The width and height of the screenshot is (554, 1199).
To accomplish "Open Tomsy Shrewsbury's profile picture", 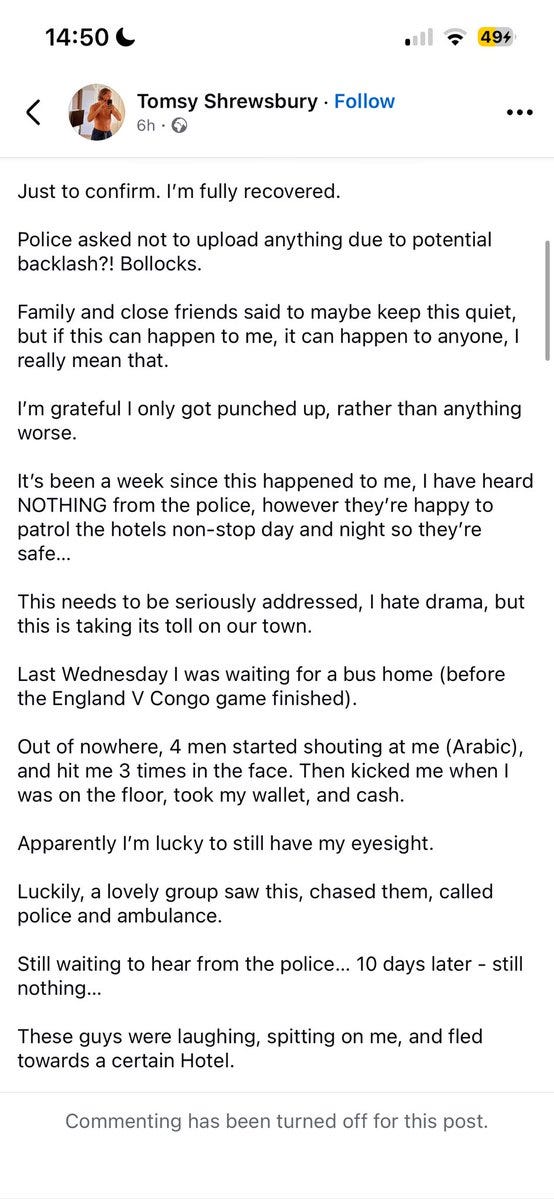I will pyautogui.click(x=97, y=112).
